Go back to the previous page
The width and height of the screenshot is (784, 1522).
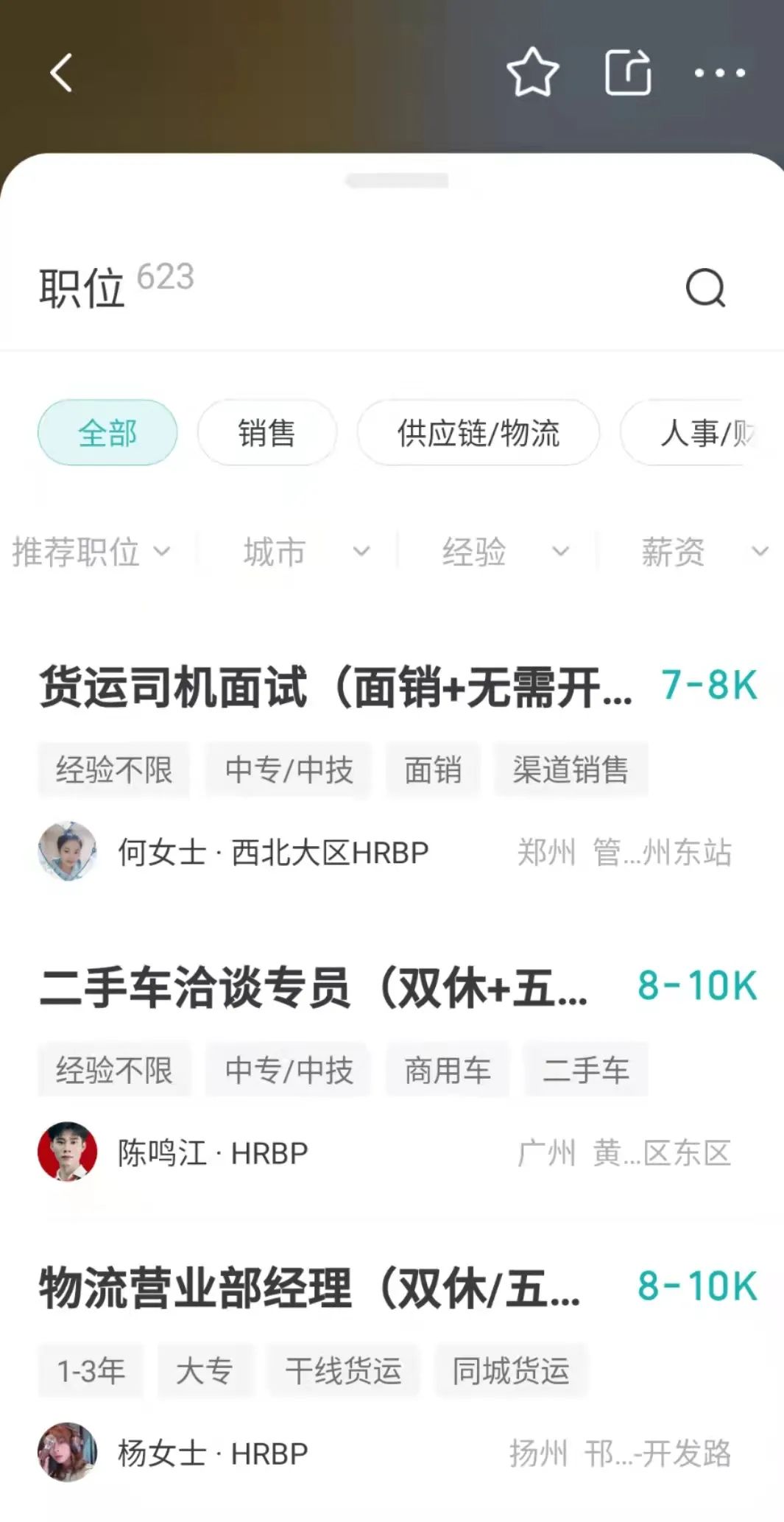click(x=61, y=73)
